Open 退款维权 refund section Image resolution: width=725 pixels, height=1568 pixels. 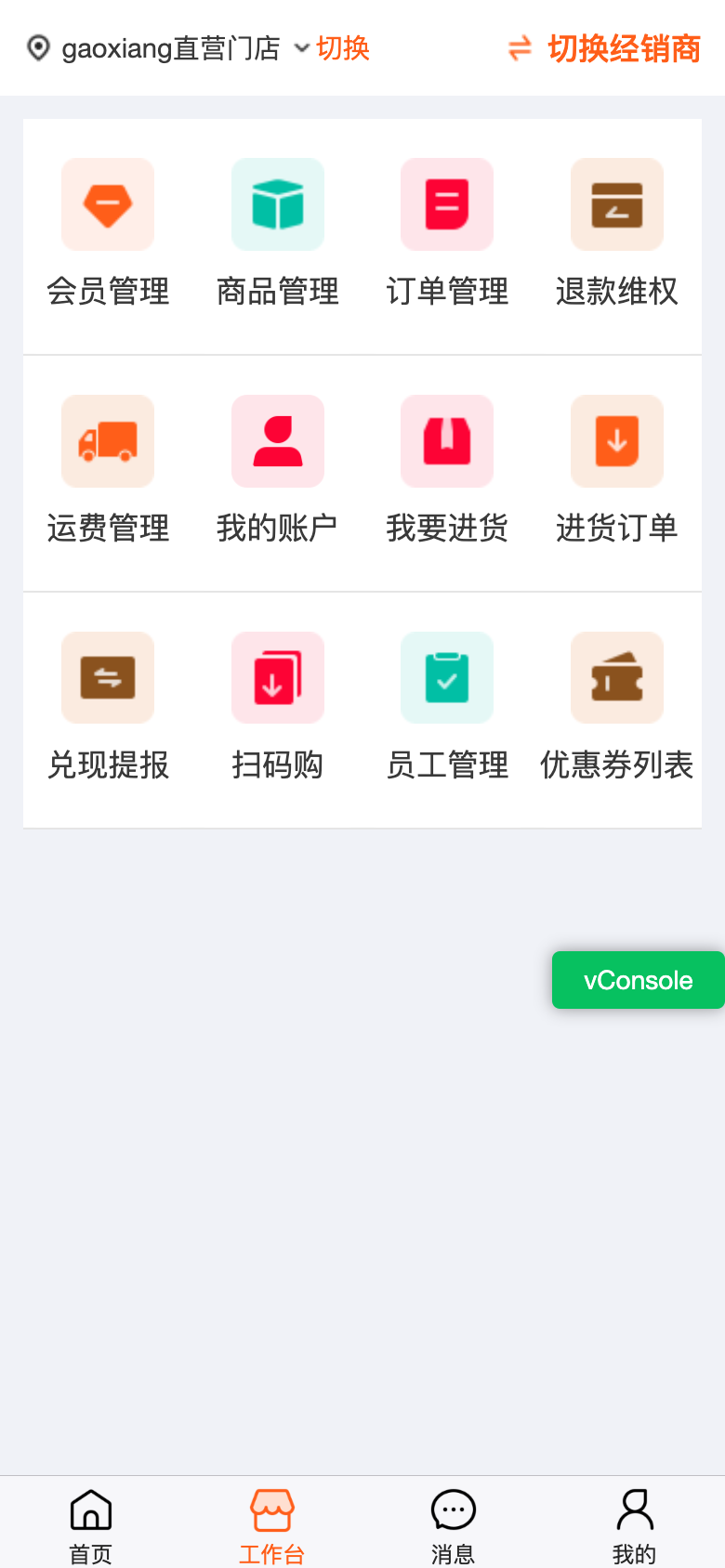click(616, 234)
